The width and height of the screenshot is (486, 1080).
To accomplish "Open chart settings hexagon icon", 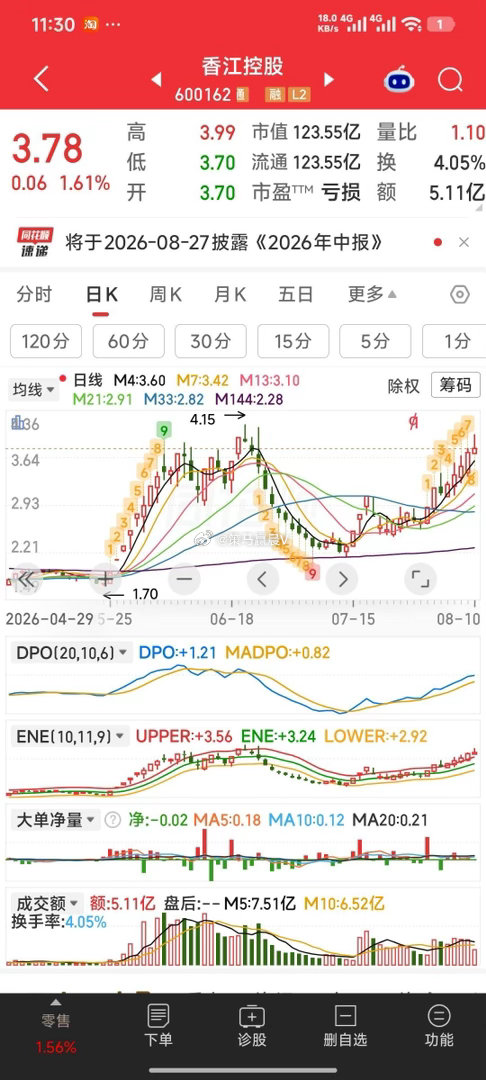I will pyautogui.click(x=460, y=295).
